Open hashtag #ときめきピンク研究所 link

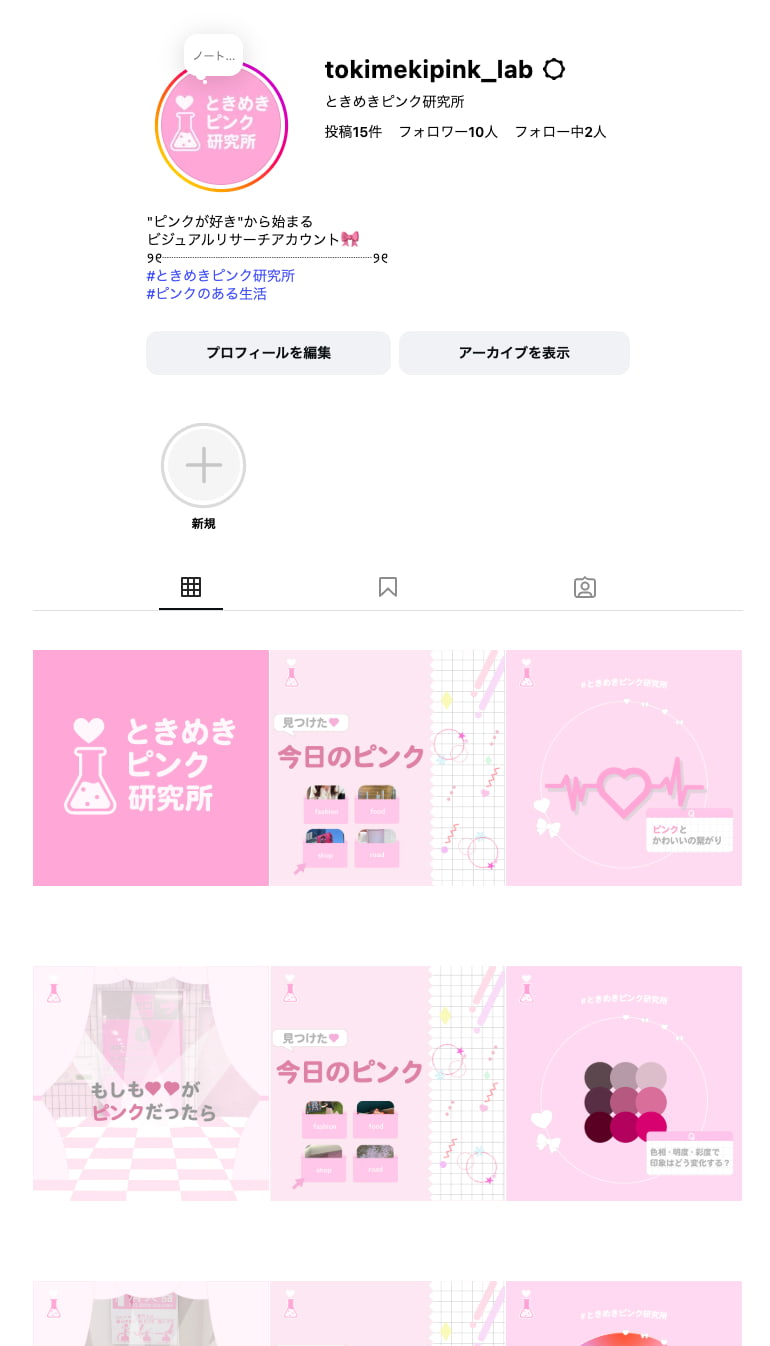coord(221,276)
